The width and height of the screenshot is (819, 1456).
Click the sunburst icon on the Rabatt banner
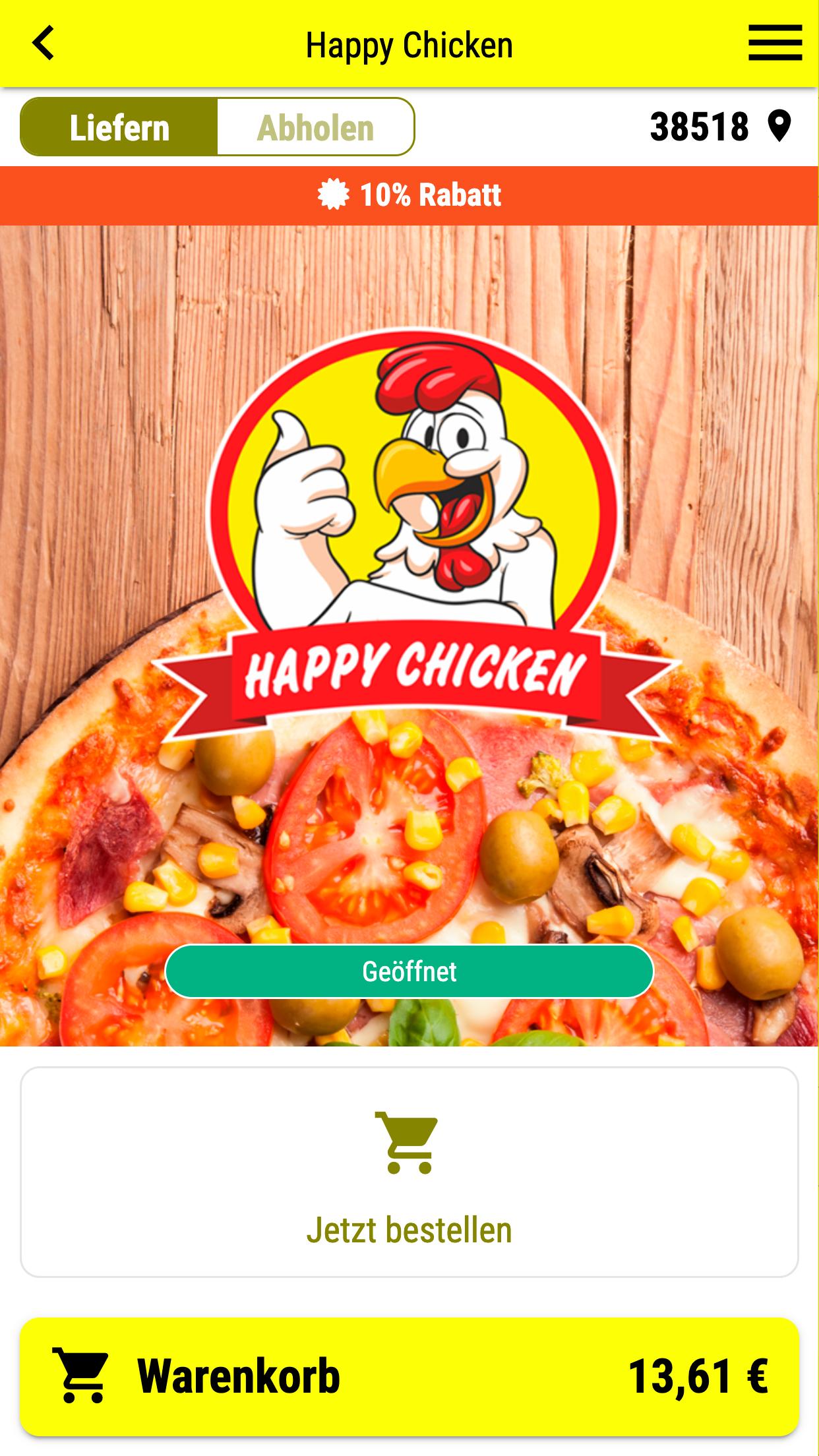point(334,194)
